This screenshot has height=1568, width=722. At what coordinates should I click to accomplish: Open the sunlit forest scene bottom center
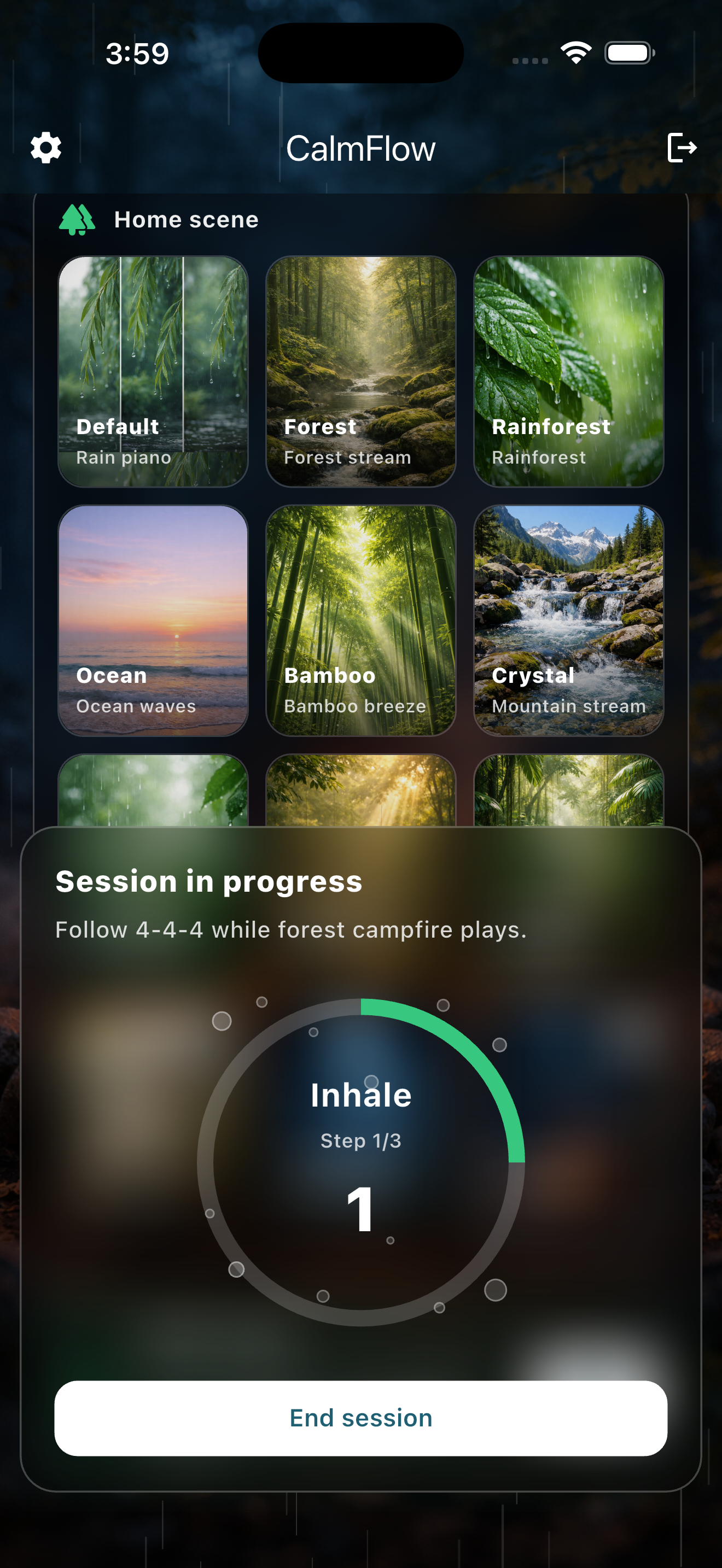tap(360, 791)
